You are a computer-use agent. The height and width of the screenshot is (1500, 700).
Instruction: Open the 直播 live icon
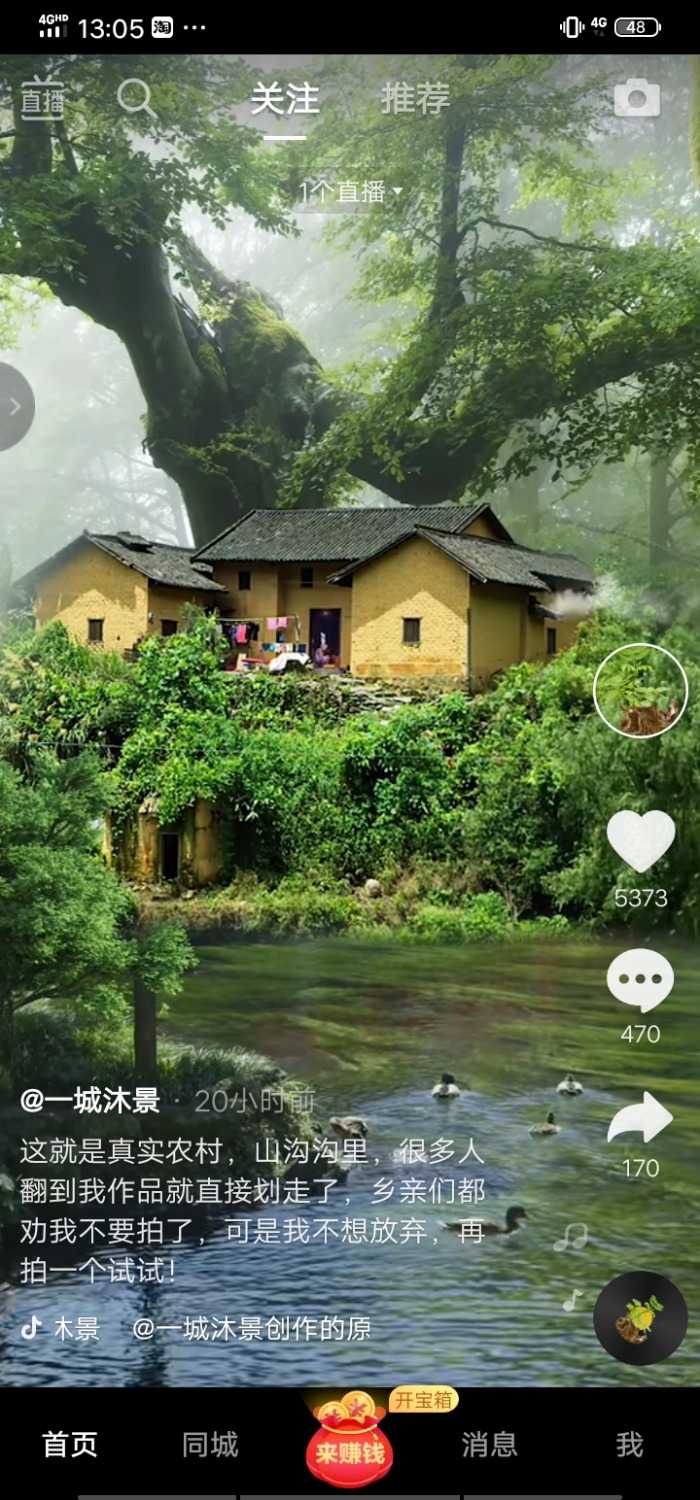click(x=42, y=99)
